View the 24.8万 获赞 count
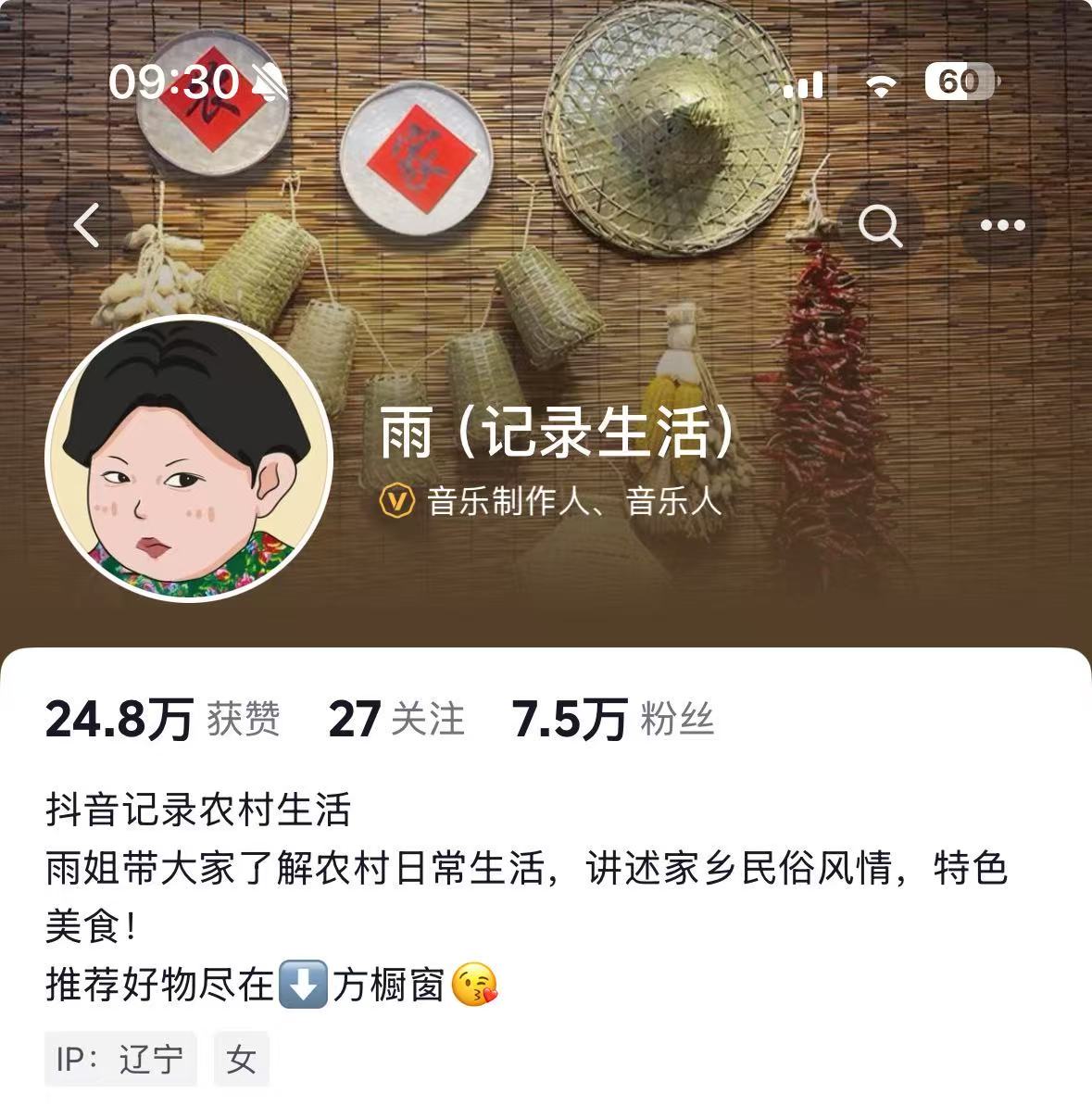1092x1118 pixels. coord(162,718)
